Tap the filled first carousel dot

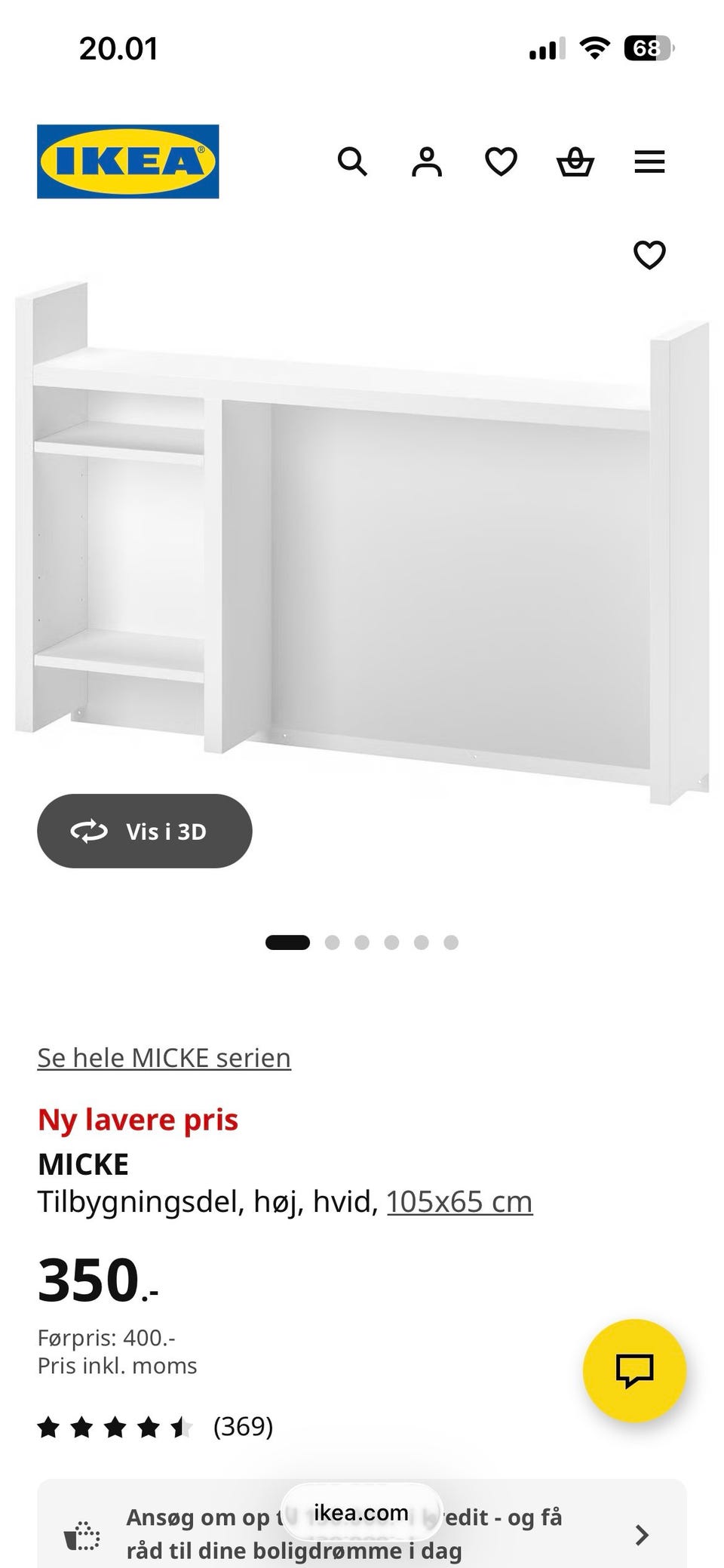pyautogui.click(x=287, y=942)
